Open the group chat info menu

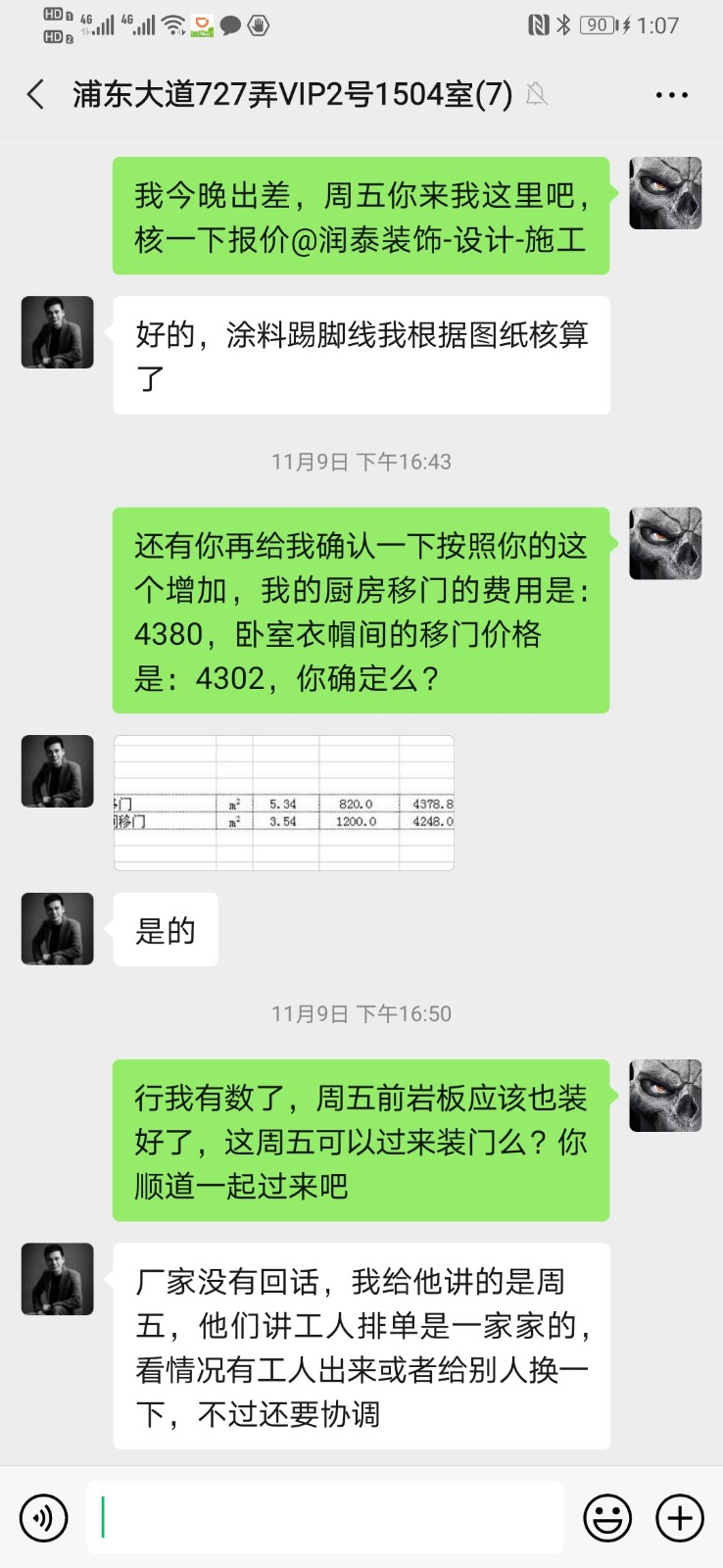[x=671, y=95]
